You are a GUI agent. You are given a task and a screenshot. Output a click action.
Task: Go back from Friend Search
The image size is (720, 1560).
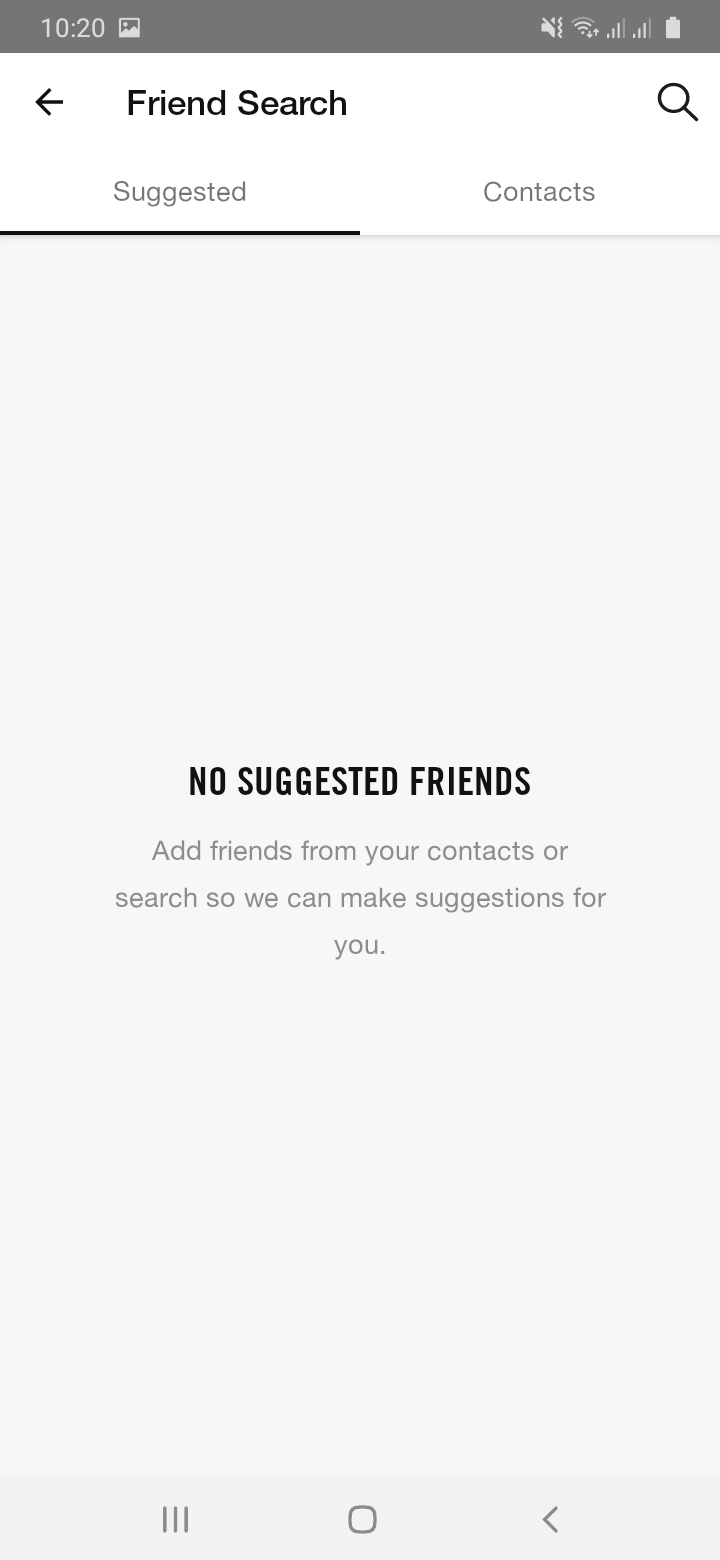(49, 102)
